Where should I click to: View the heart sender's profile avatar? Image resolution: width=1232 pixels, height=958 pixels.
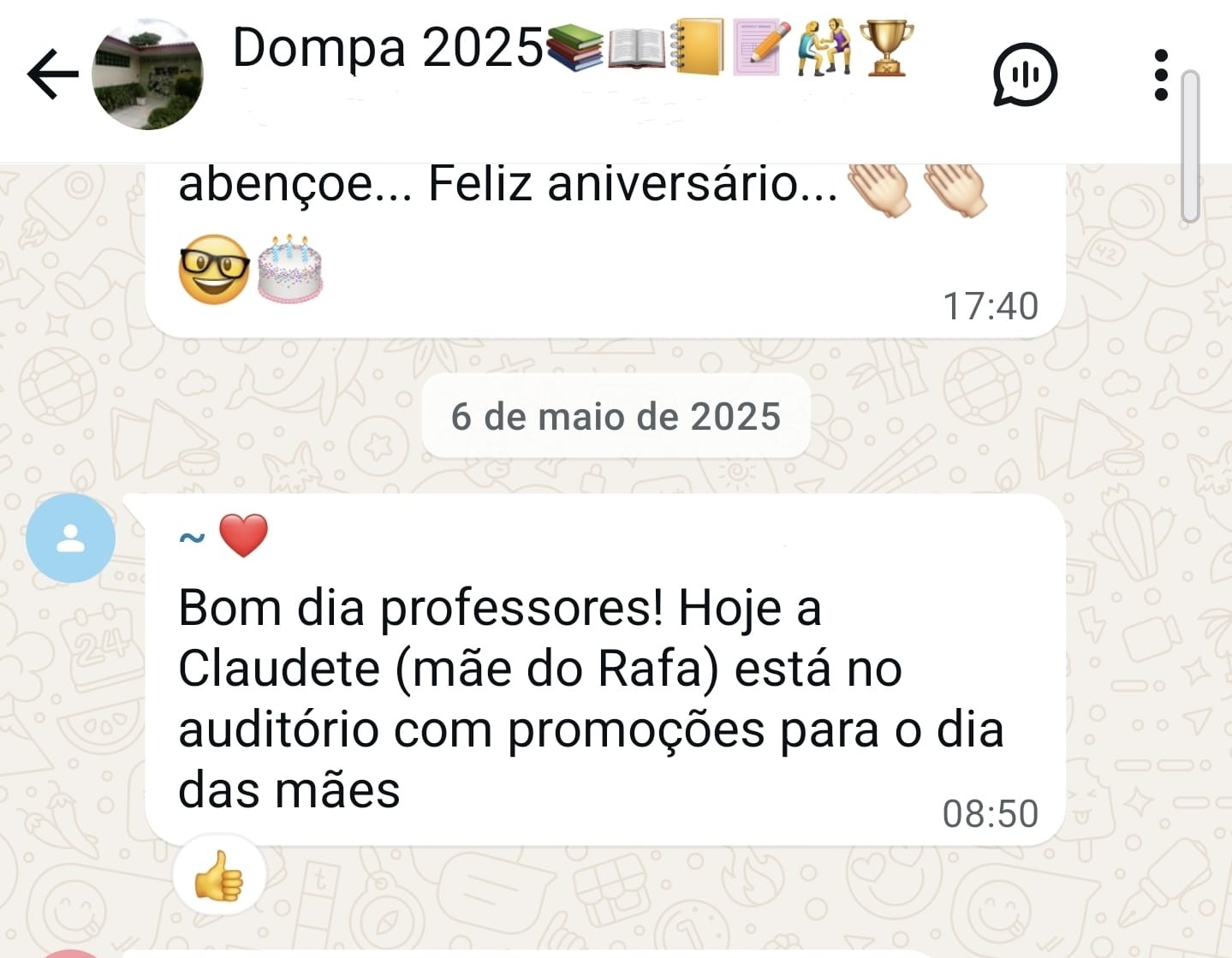point(70,539)
